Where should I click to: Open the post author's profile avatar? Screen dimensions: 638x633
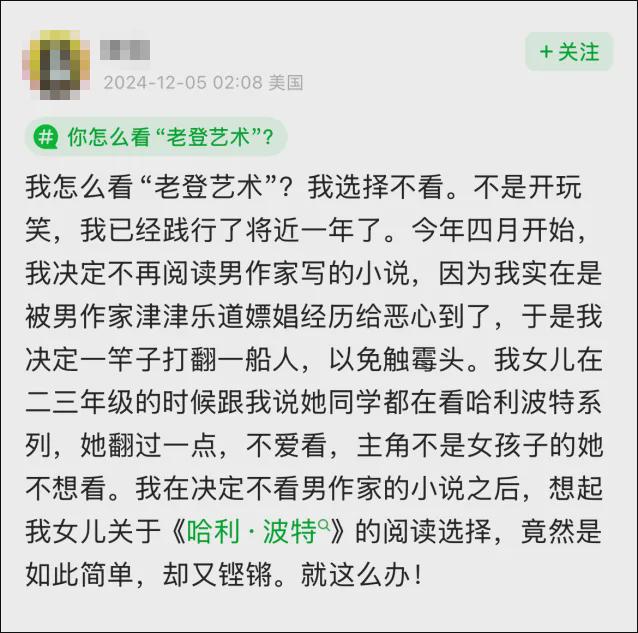click(56, 62)
